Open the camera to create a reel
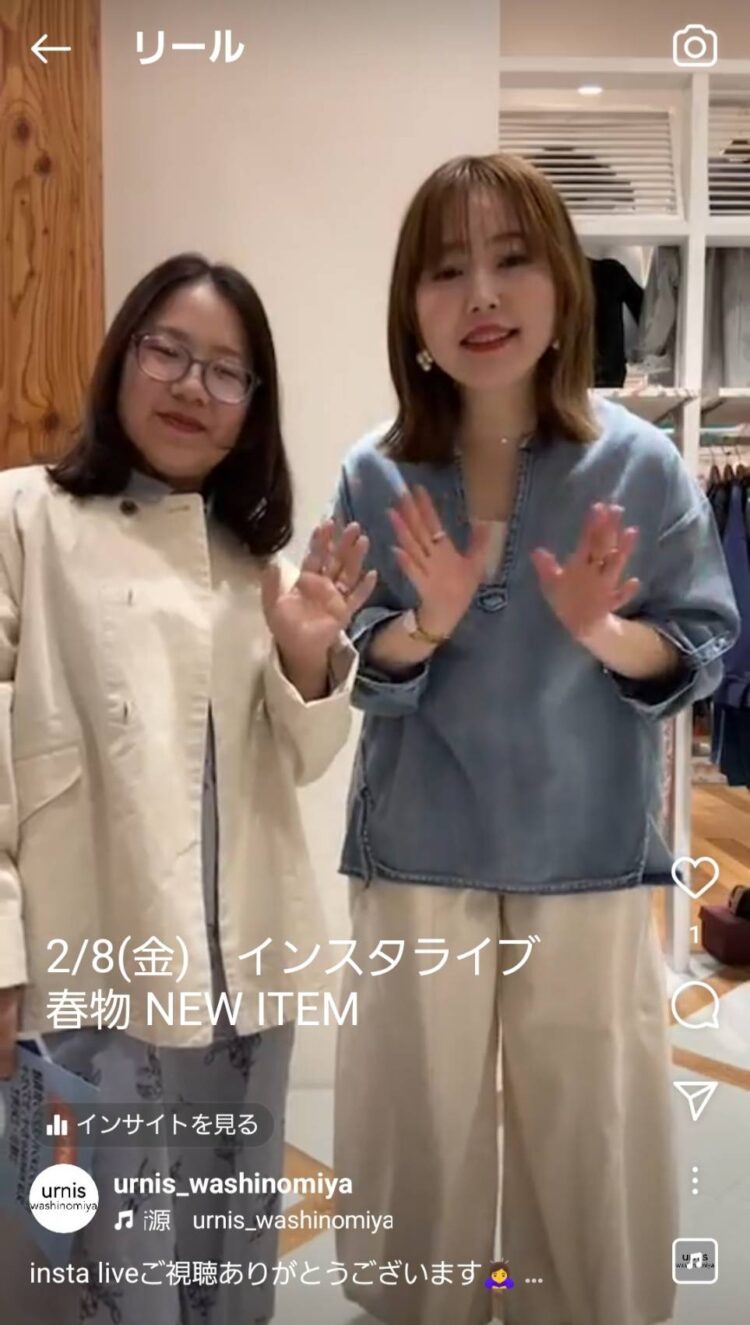The image size is (750, 1325). pos(694,46)
